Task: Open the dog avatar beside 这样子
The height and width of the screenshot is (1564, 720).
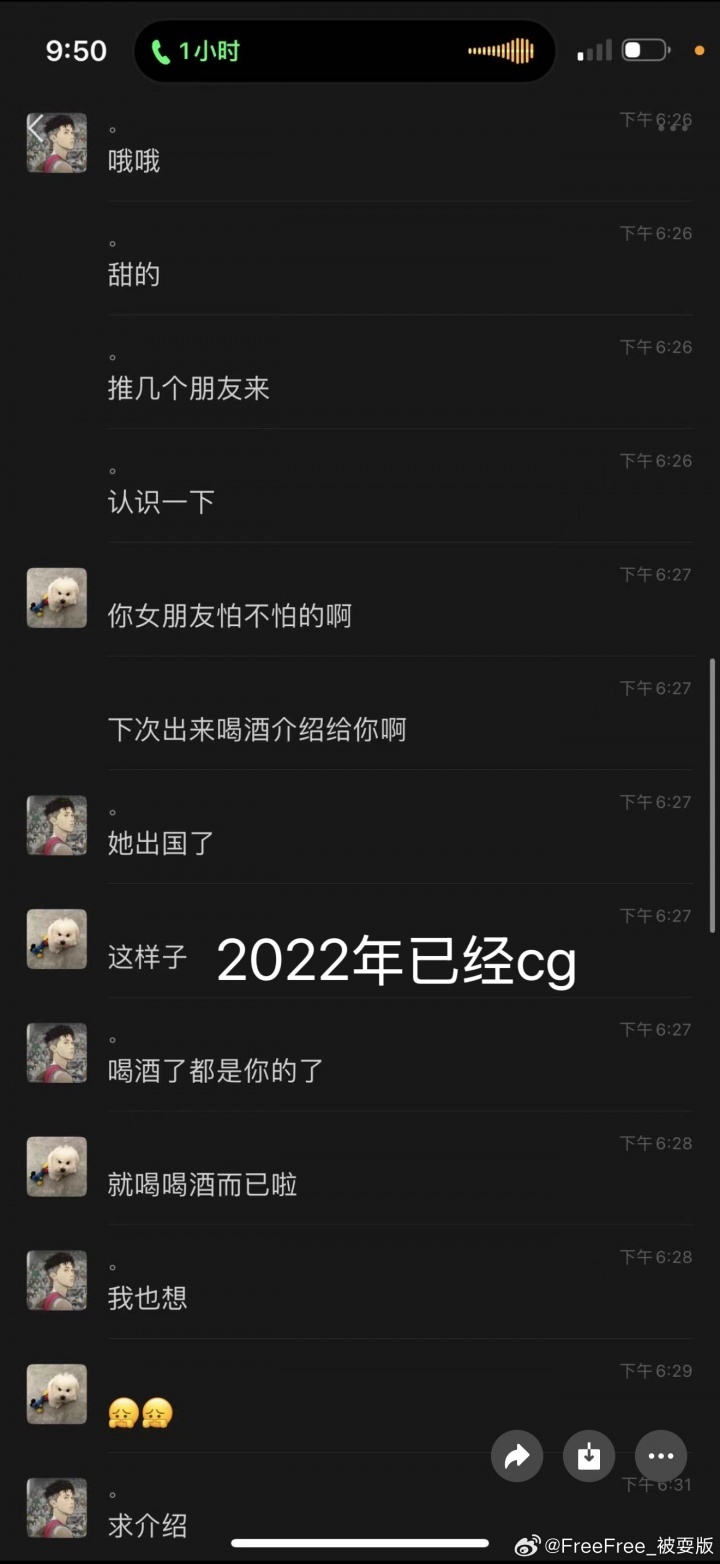Action: (57, 939)
